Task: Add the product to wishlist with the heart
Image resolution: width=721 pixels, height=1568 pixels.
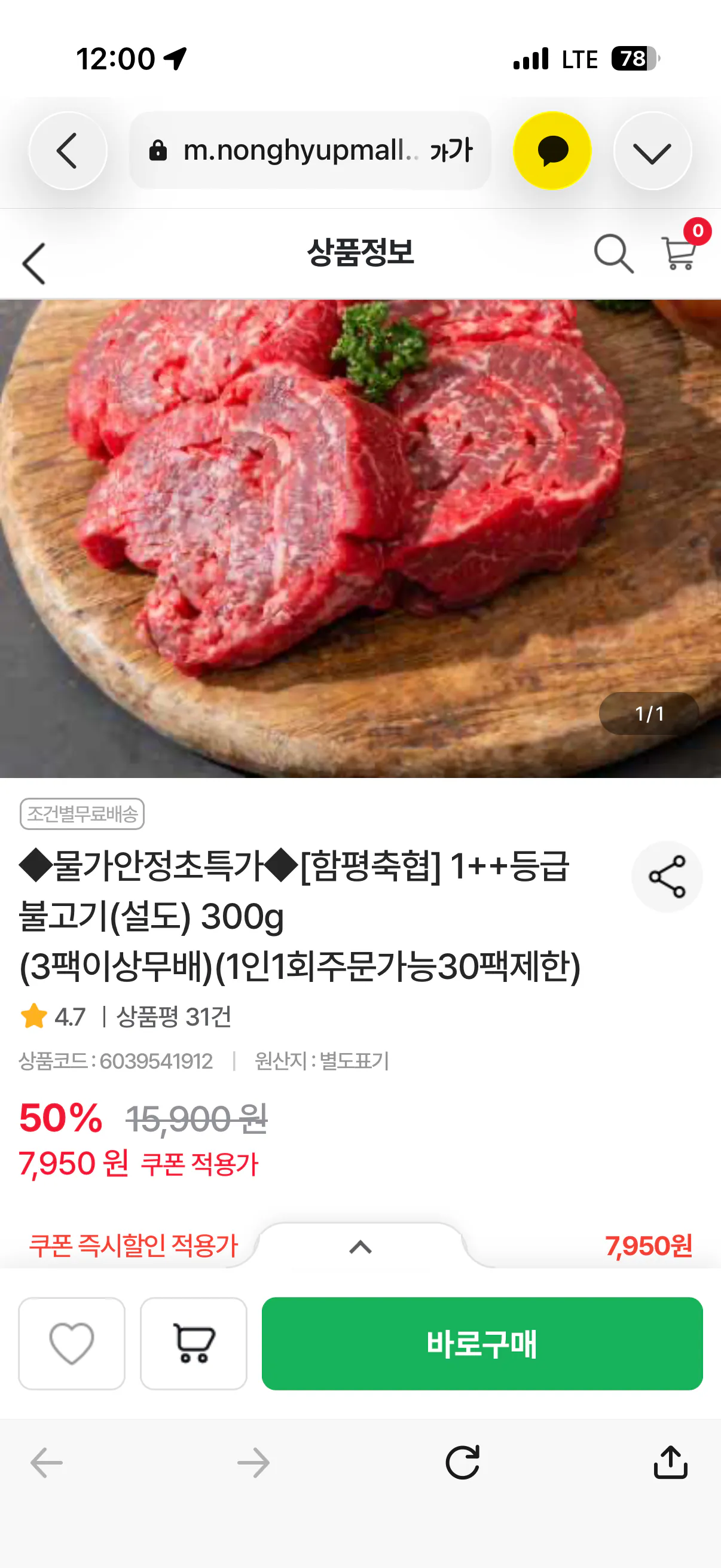Action: click(x=72, y=1343)
